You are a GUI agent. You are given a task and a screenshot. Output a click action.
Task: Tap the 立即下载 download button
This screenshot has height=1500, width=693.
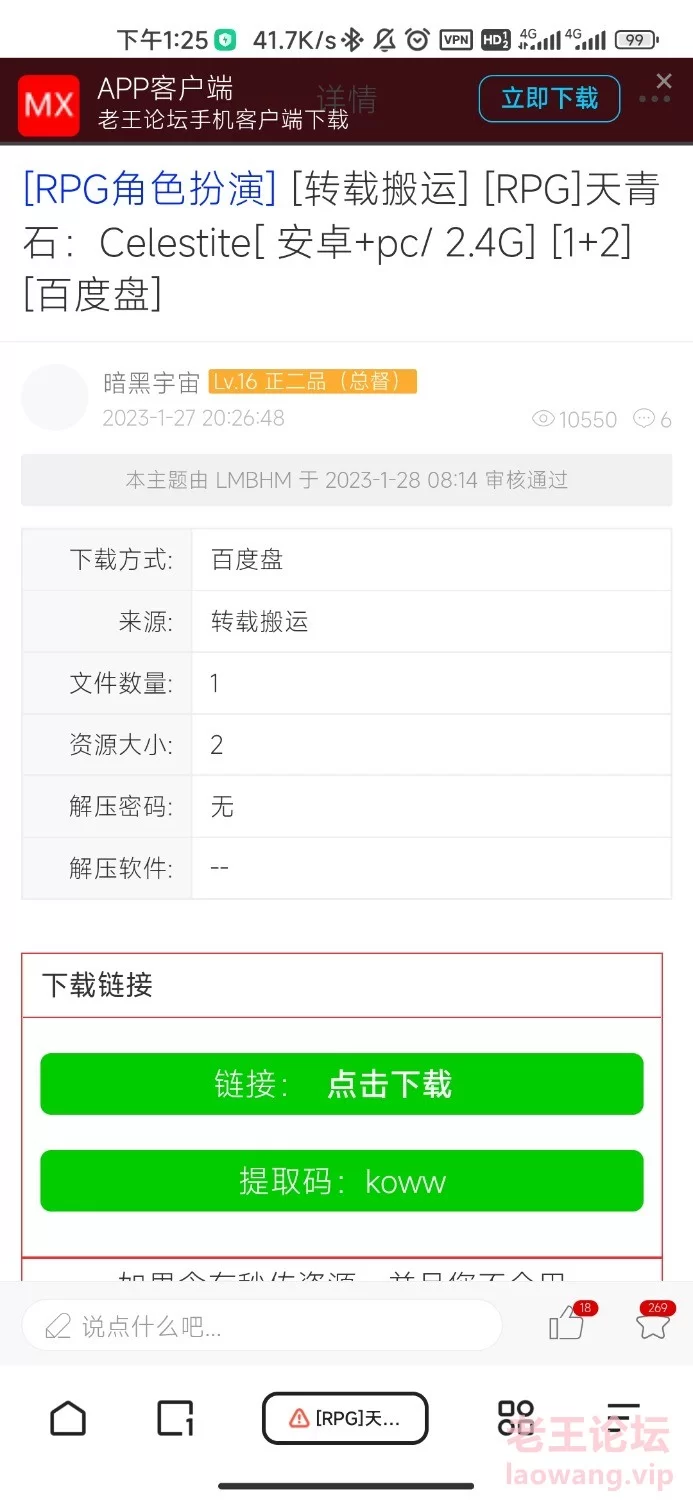[x=549, y=98]
